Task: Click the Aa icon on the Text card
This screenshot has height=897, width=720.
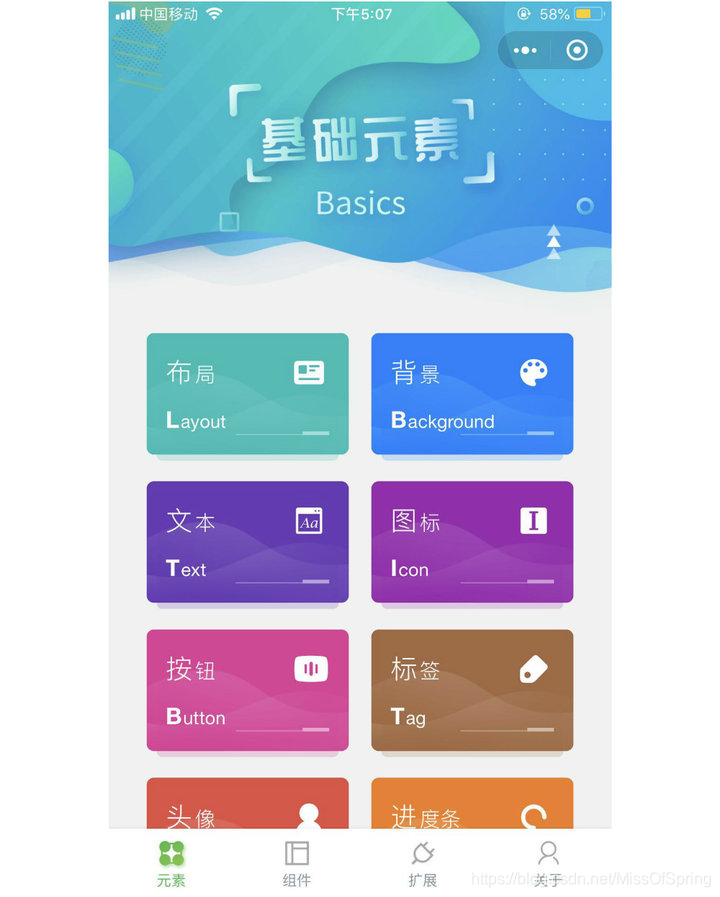Action: (310, 521)
